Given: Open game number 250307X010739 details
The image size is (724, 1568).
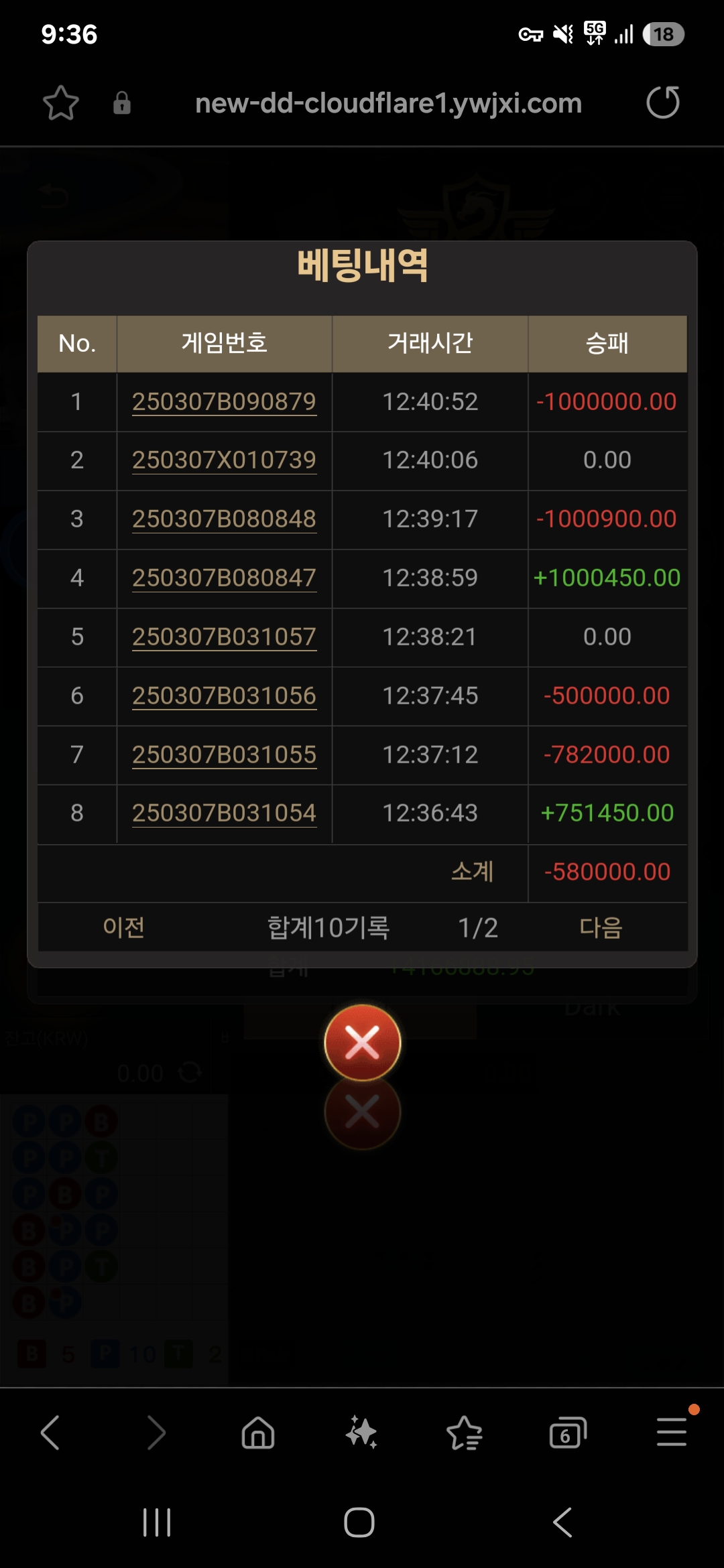Looking at the screenshot, I should (x=224, y=460).
